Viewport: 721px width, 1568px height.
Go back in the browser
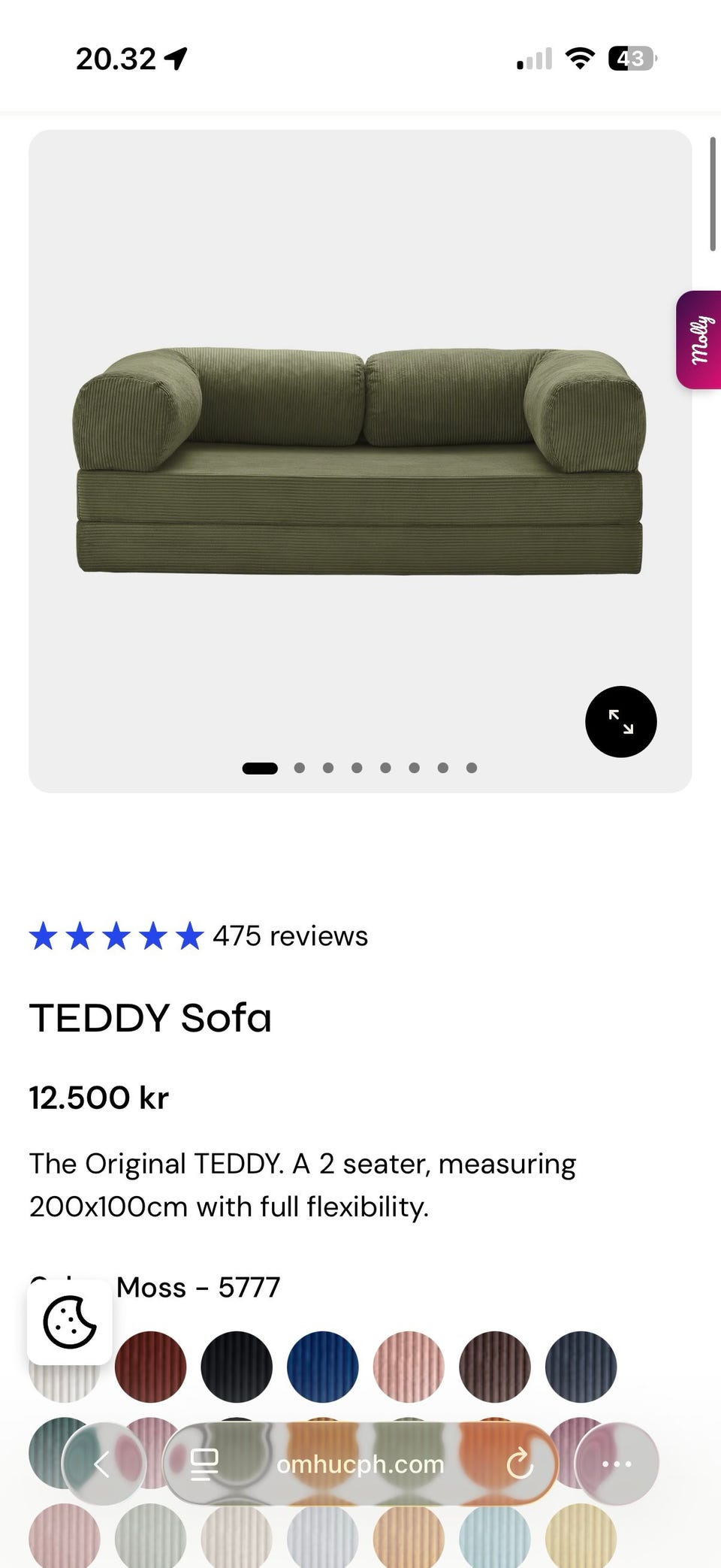[x=102, y=1464]
